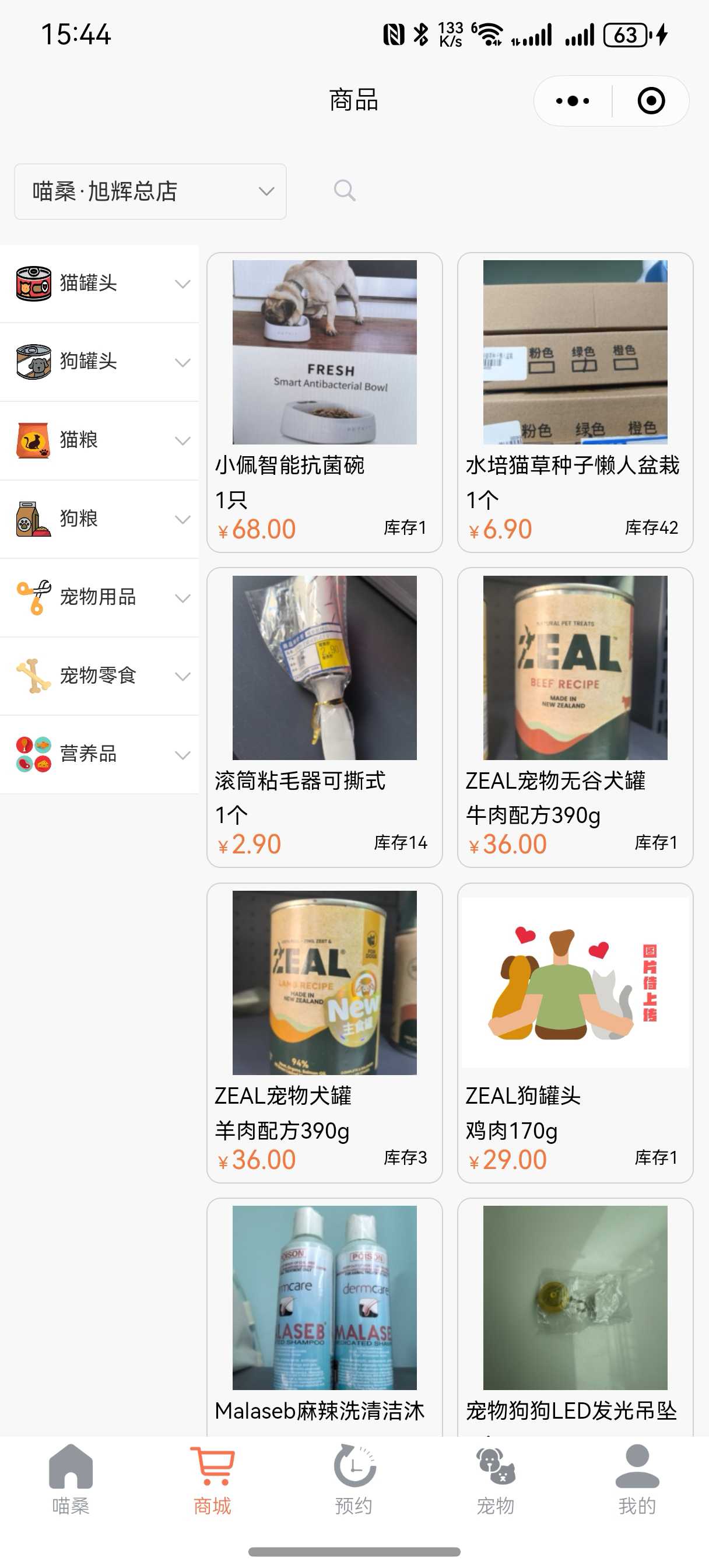The height and width of the screenshot is (1568, 709).
Task: View ZEAL宠物无谷犬罐 牛肉配方390g product
Action: click(575, 717)
